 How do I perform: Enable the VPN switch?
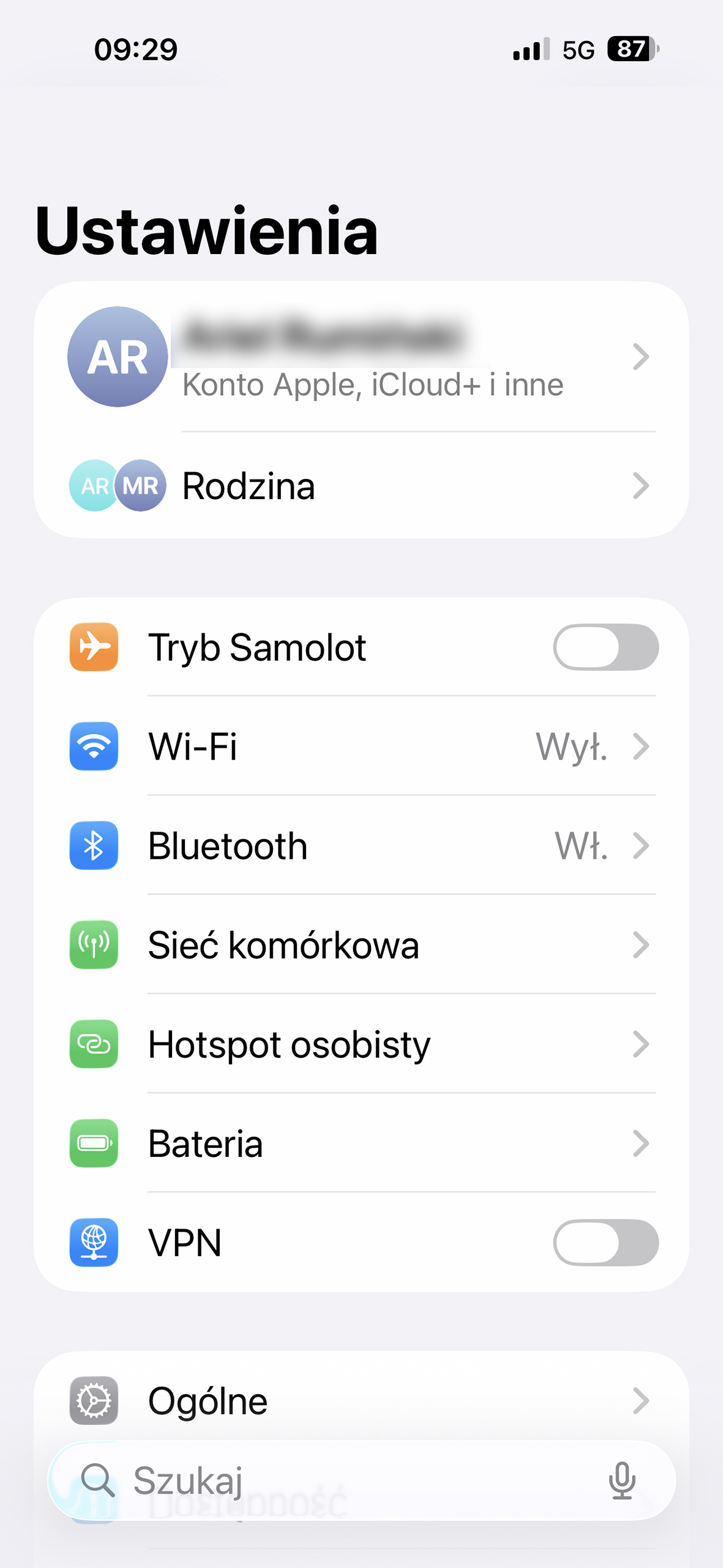point(605,1243)
